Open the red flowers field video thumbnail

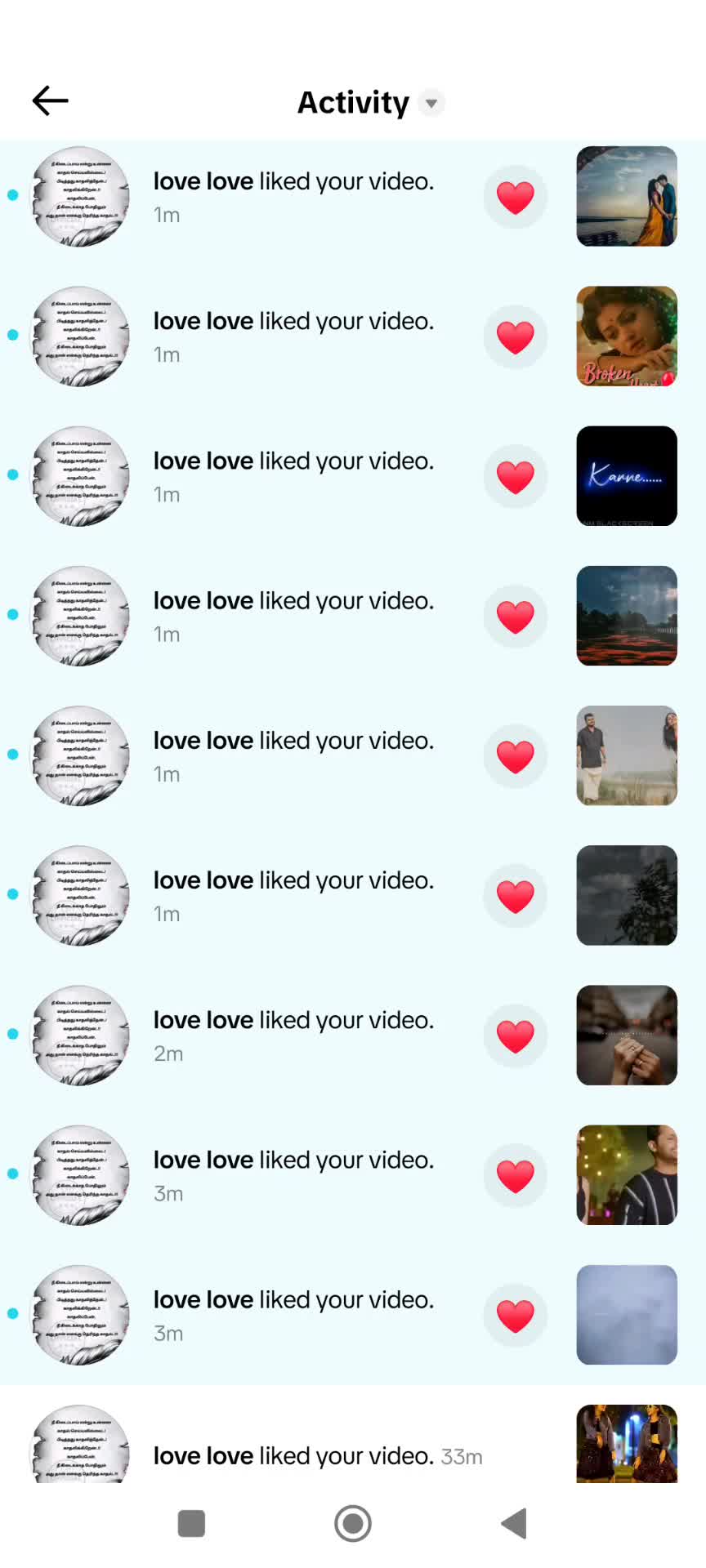[x=627, y=616]
